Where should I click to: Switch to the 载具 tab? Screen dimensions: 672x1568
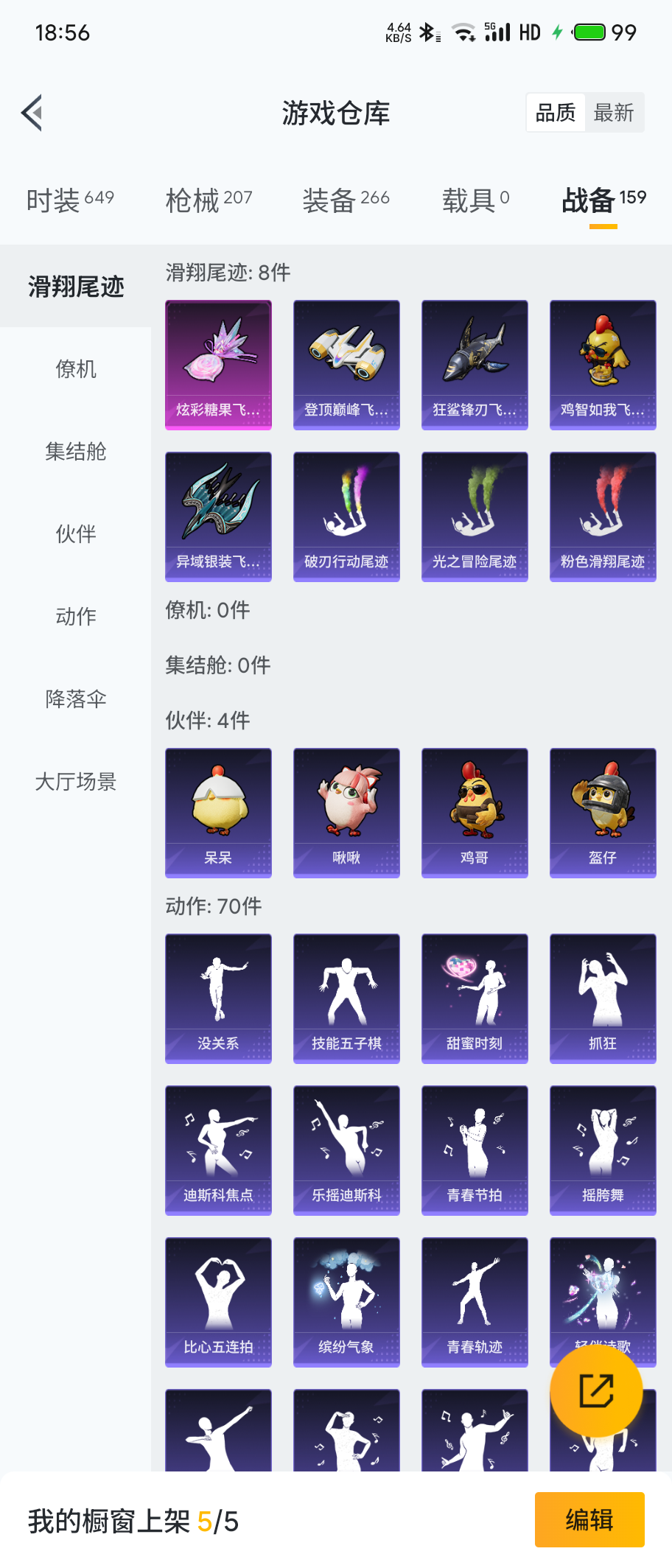click(475, 200)
